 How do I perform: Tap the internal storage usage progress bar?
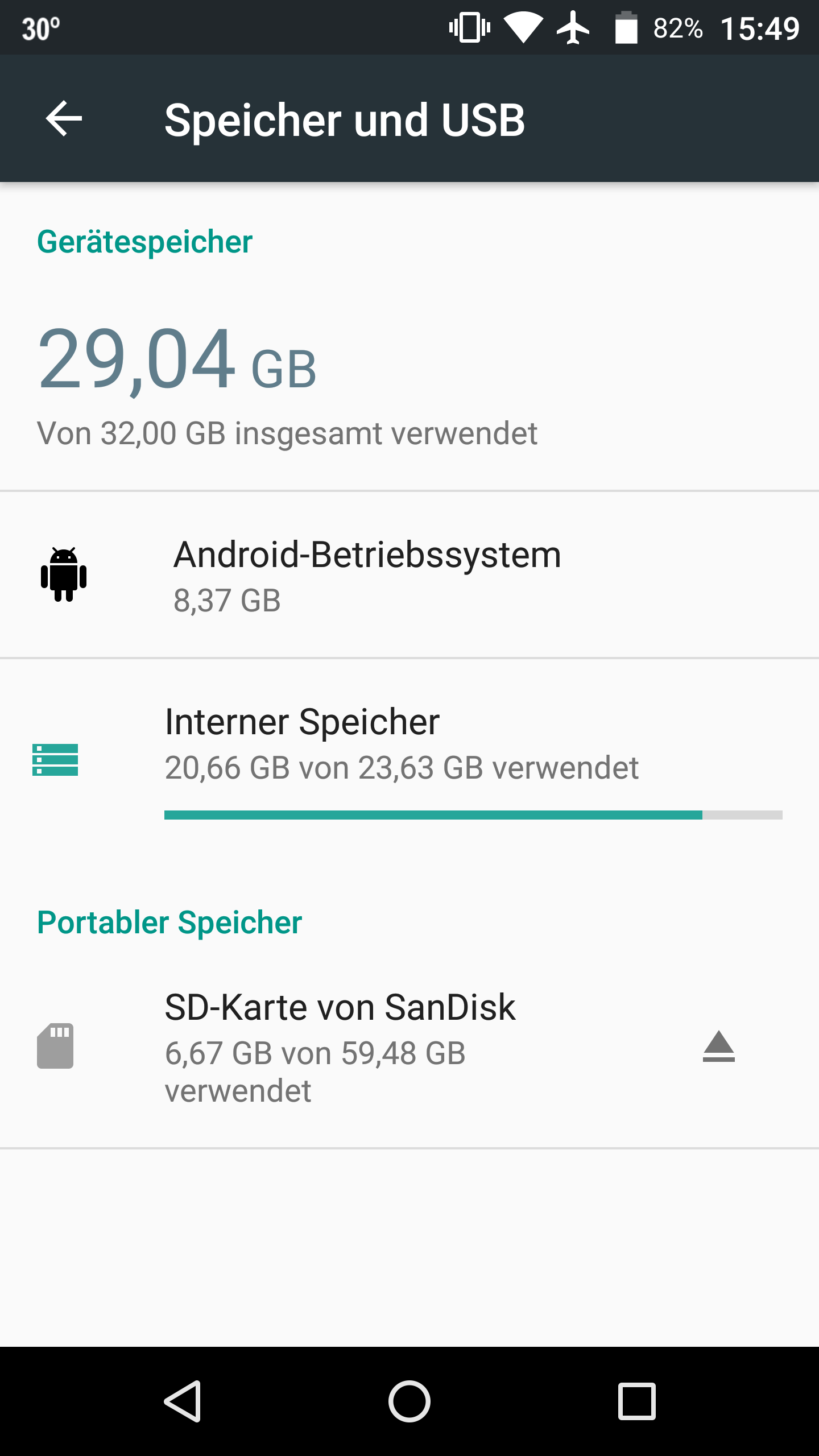[x=473, y=815]
